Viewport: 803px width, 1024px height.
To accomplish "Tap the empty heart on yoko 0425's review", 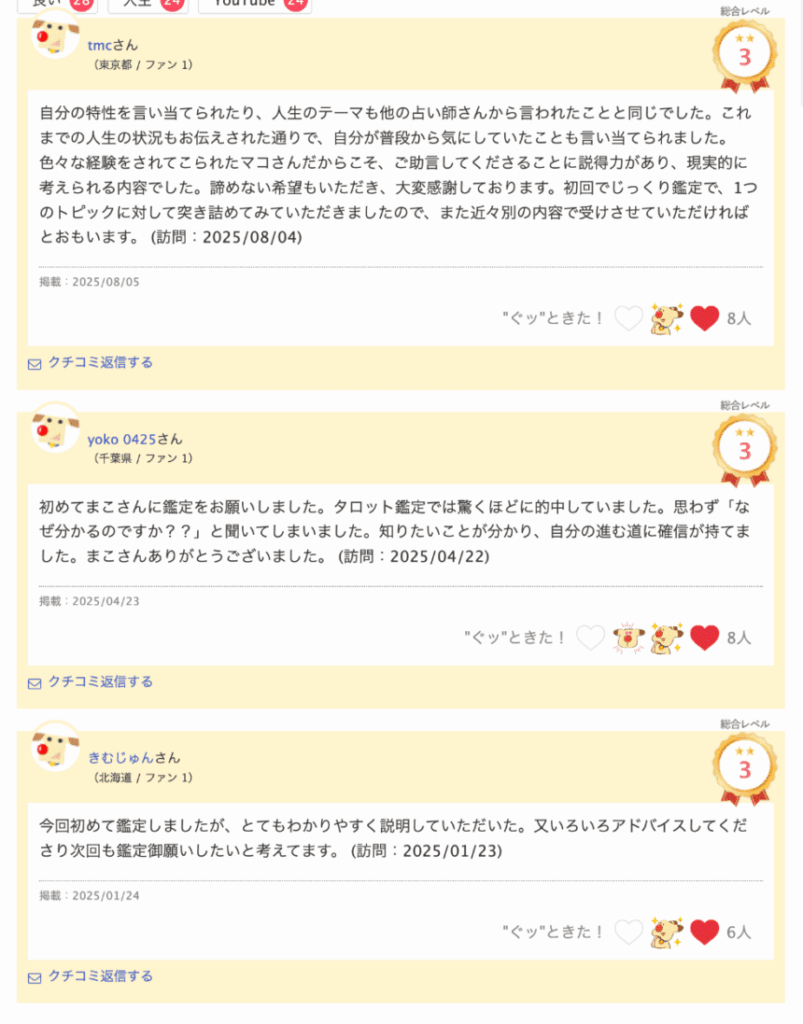I will [x=591, y=637].
